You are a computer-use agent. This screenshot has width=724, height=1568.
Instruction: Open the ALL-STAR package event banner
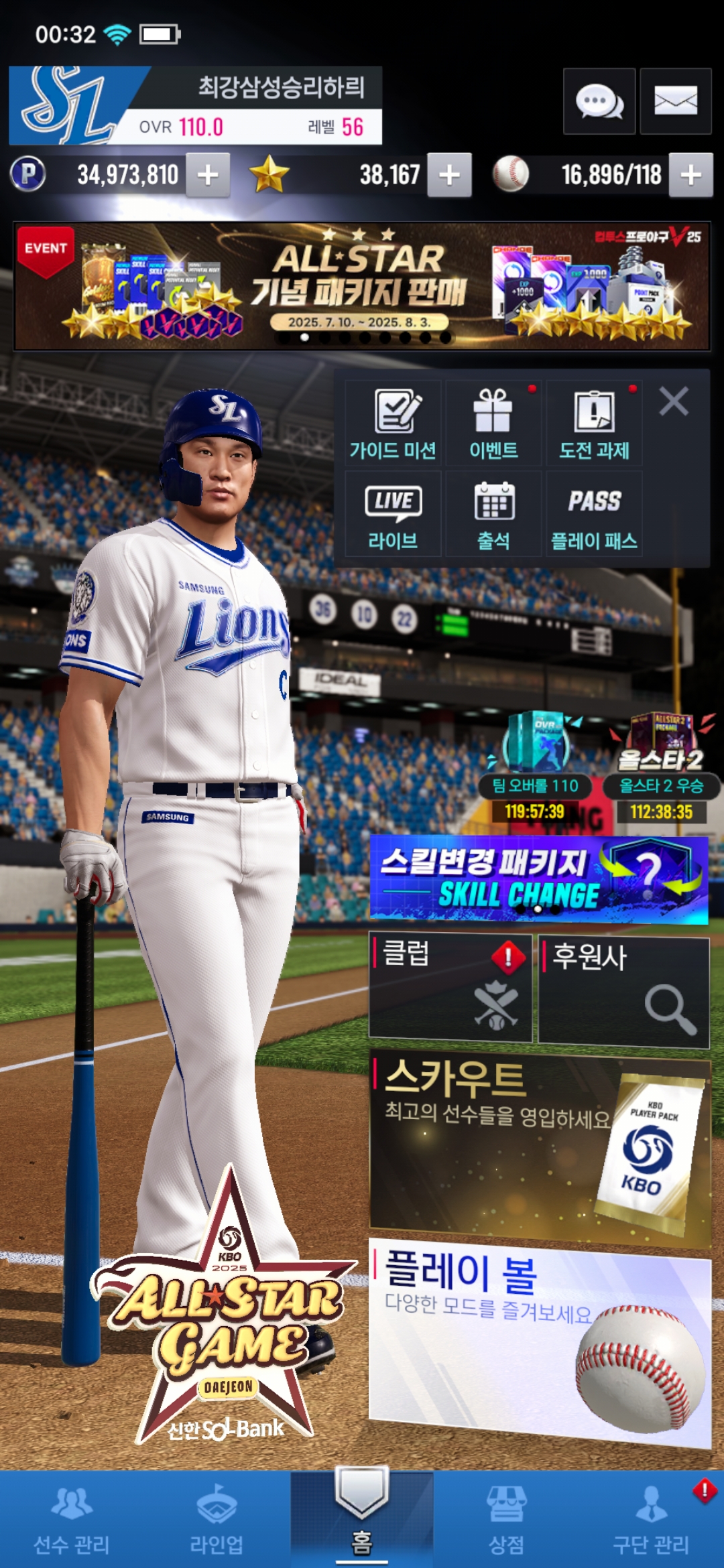[x=362, y=286]
